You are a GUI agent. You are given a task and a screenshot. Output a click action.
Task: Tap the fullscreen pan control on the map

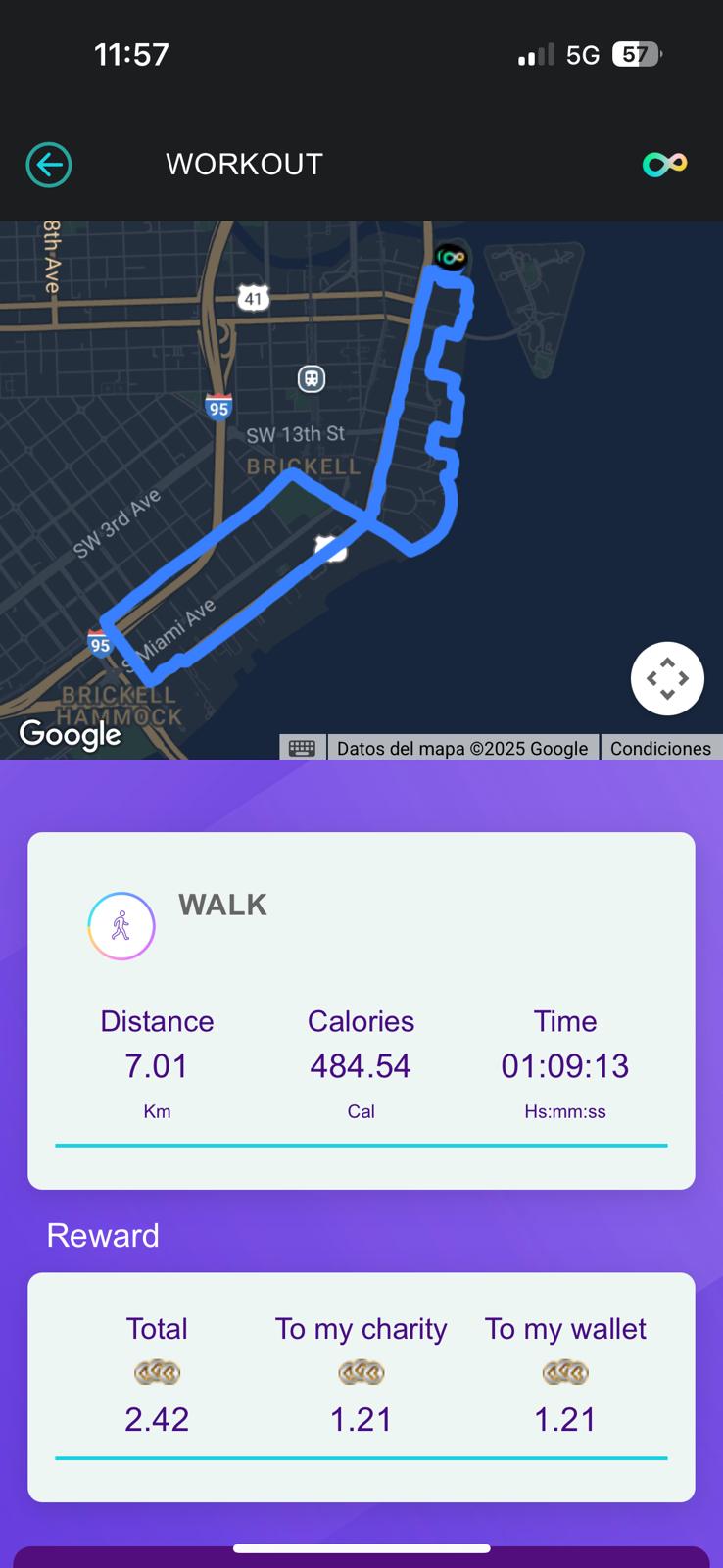pyautogui.click(x=667, y=678)
